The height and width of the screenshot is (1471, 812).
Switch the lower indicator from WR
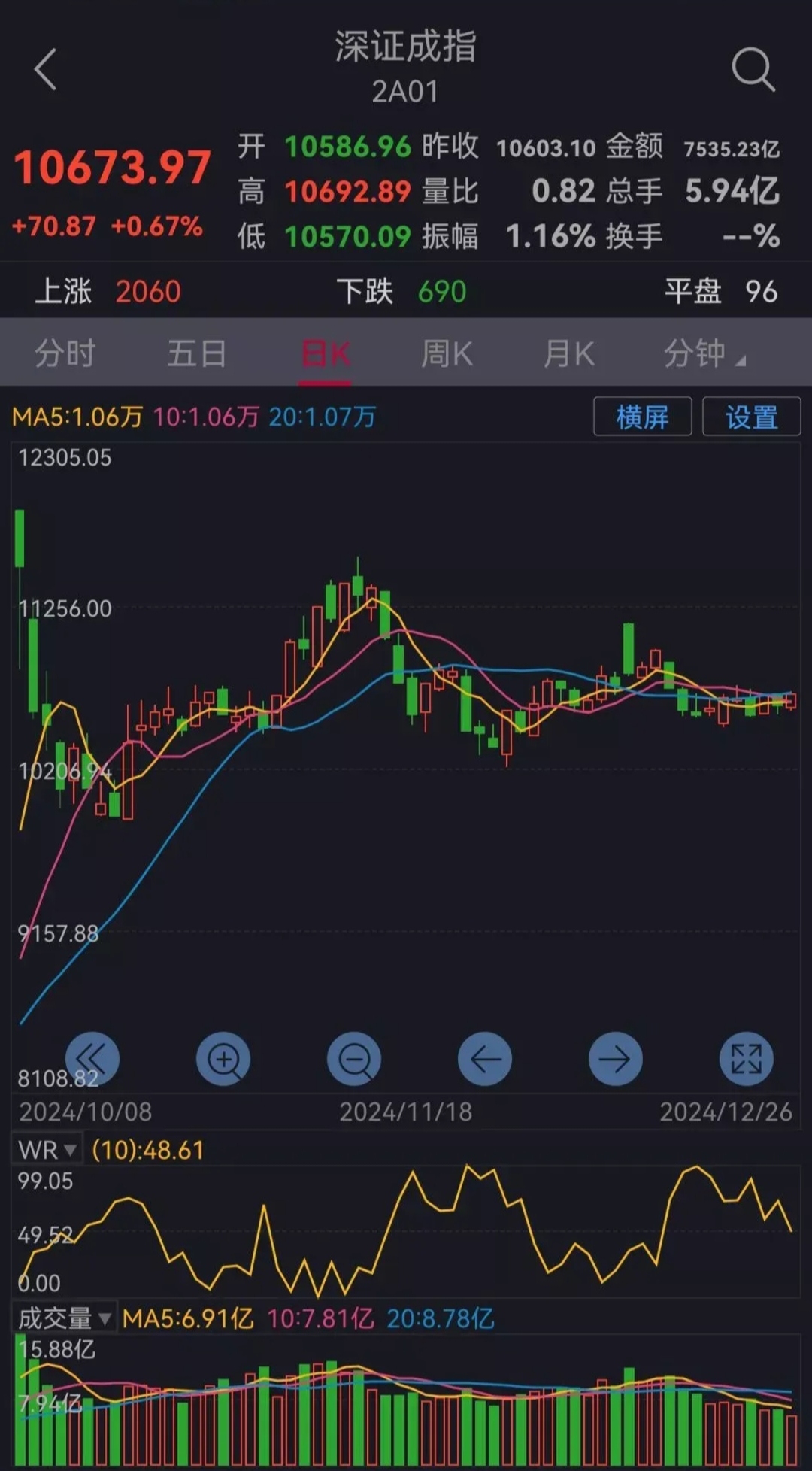pyautogui.click(x=45, y=1148)
